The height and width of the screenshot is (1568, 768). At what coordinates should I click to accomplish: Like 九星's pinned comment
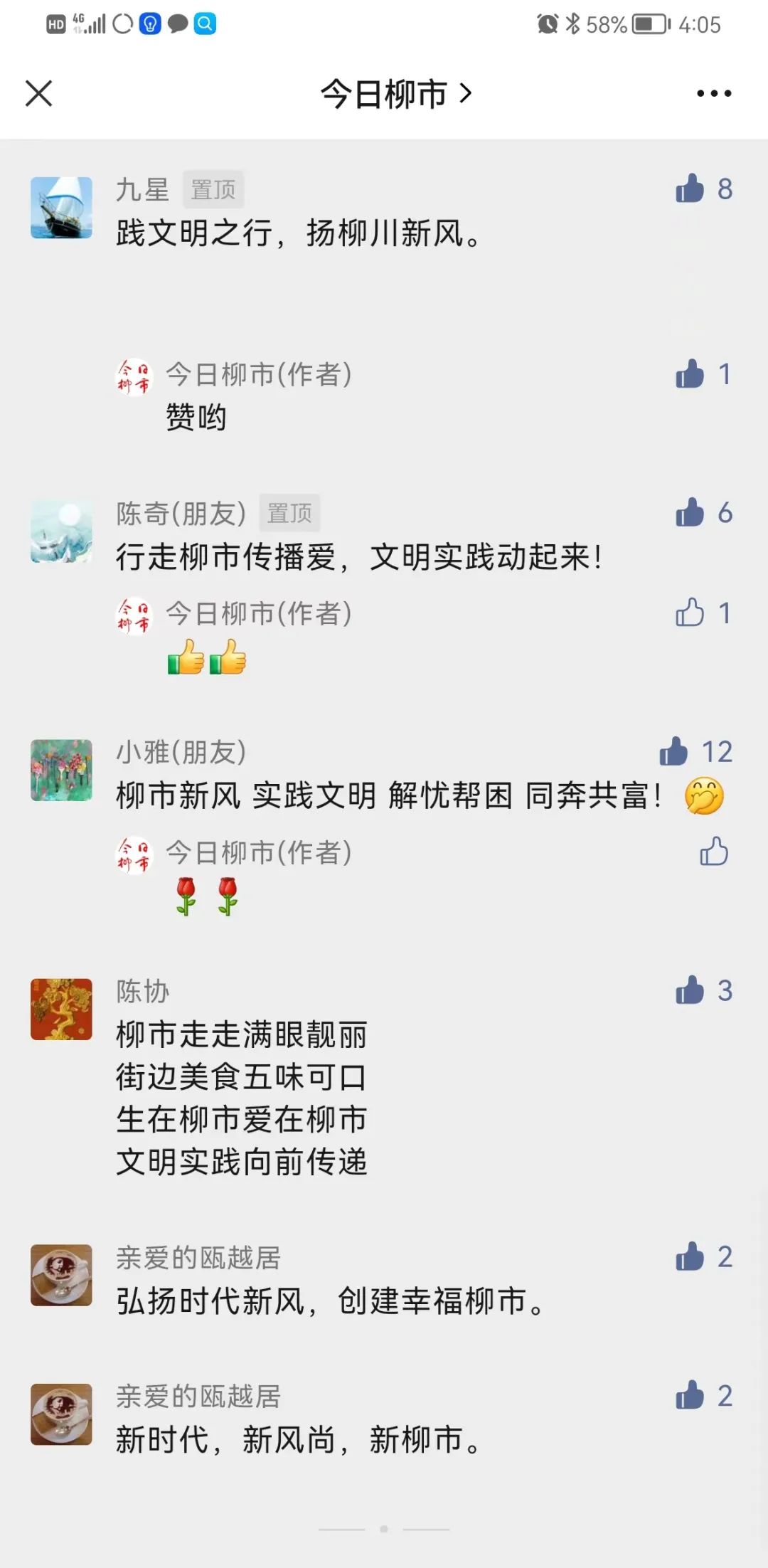point(690,189)
